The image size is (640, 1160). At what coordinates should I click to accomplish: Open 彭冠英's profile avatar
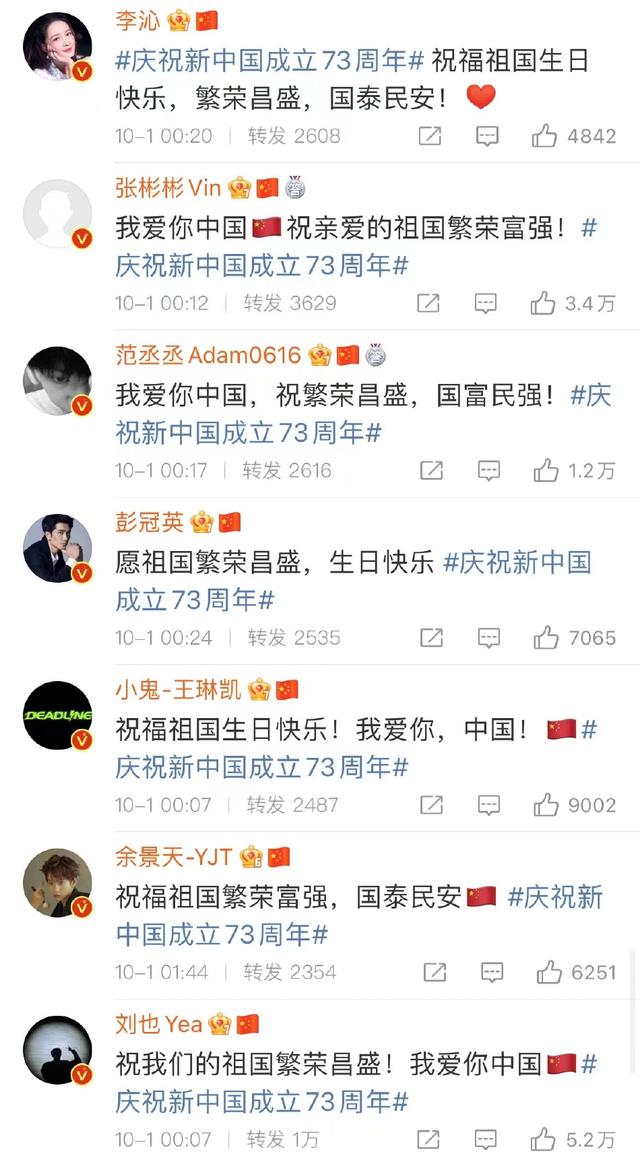tap(58, 548)
